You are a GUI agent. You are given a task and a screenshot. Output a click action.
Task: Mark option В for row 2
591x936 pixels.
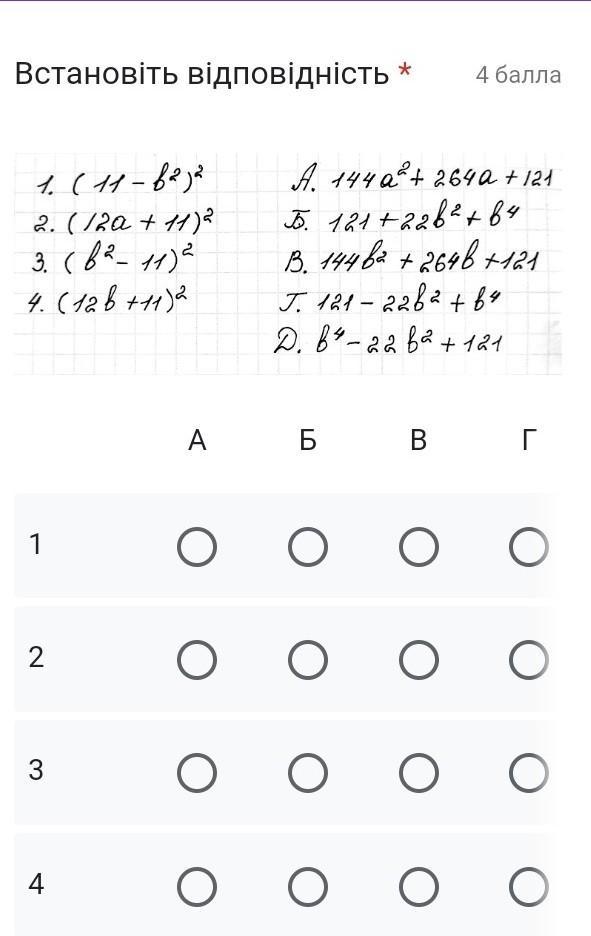point(418,660)
